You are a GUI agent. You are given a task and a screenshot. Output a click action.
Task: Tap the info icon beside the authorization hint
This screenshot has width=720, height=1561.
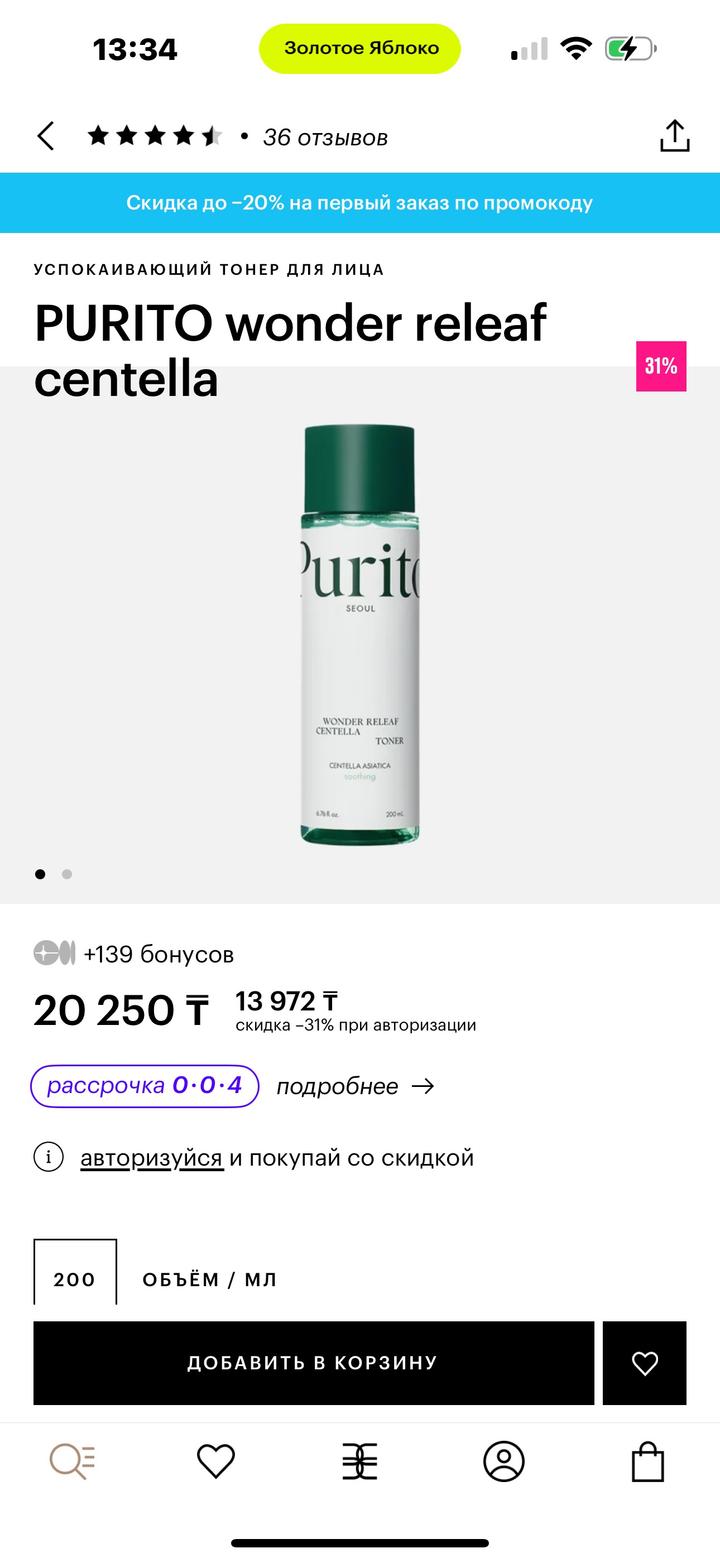[x=48, y=1157]
